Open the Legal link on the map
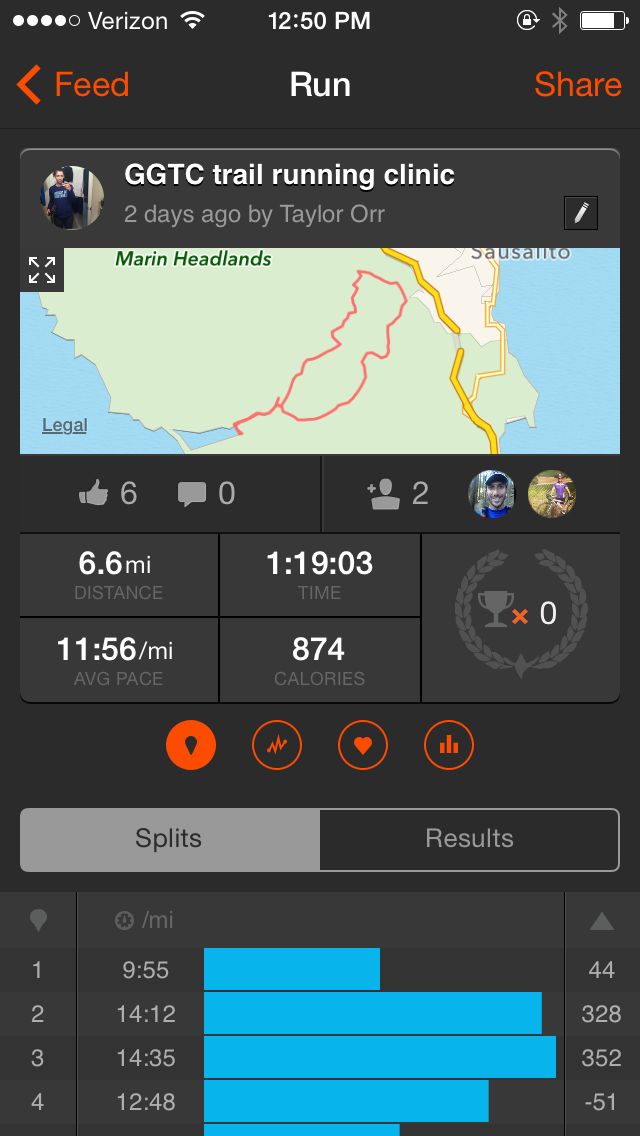Screen dimensions: 640x1136 64,425
